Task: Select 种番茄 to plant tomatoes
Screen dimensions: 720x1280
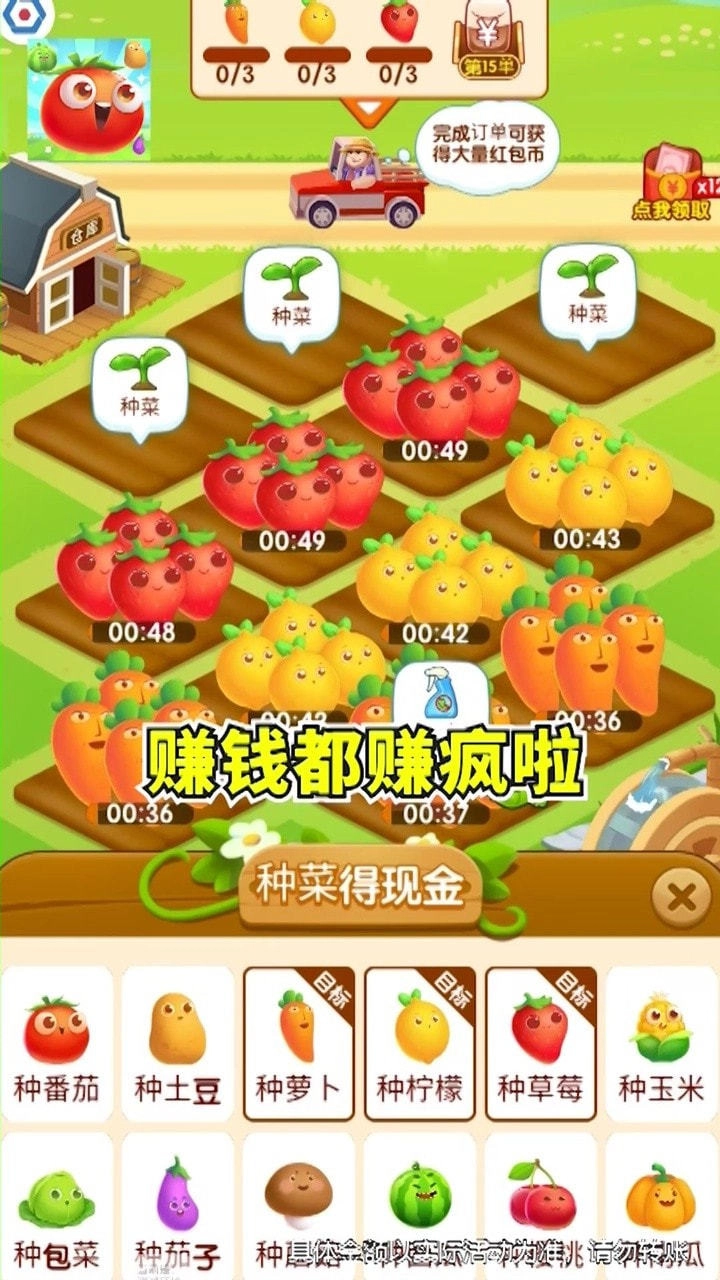Action: pos(57,1045)
